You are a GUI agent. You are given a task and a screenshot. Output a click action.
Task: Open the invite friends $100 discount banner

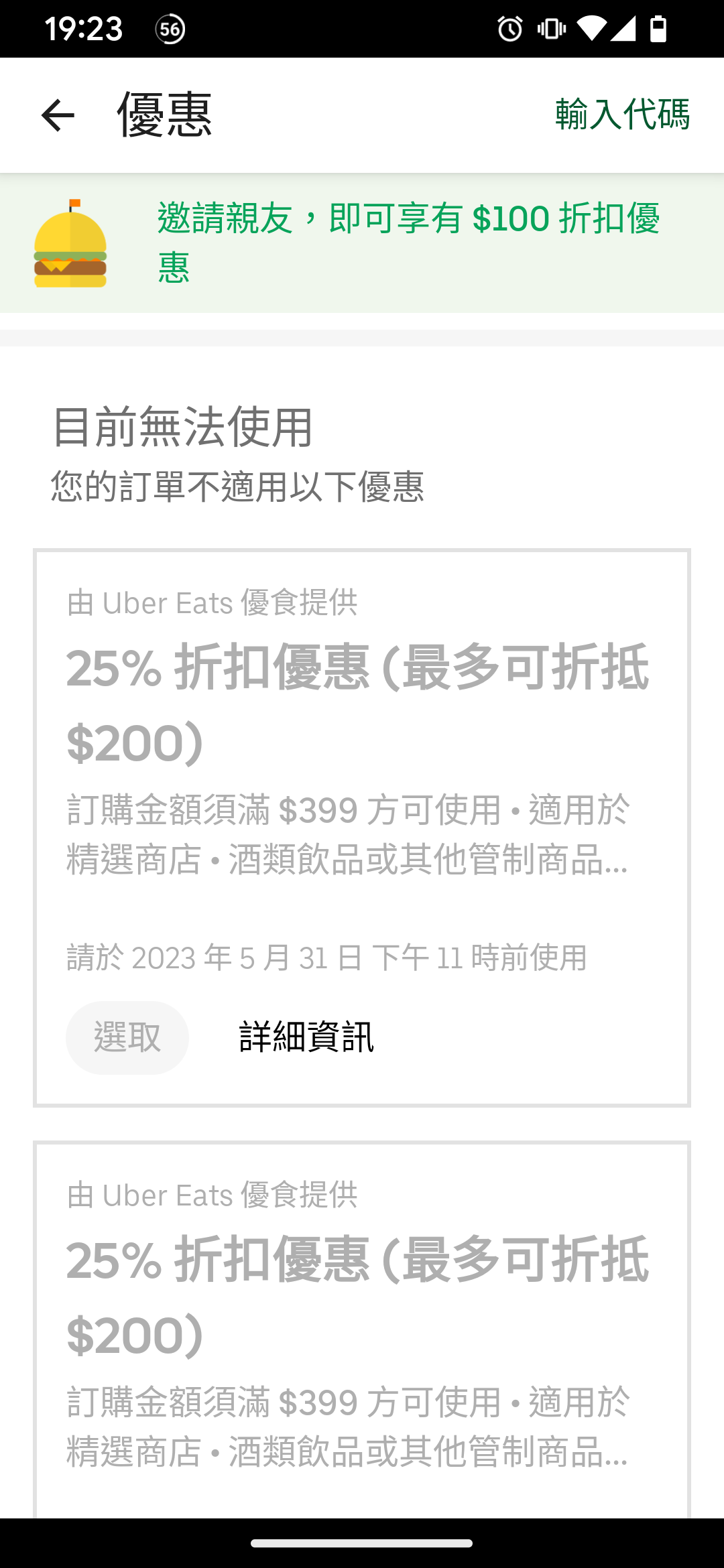(x=362, y=243)
